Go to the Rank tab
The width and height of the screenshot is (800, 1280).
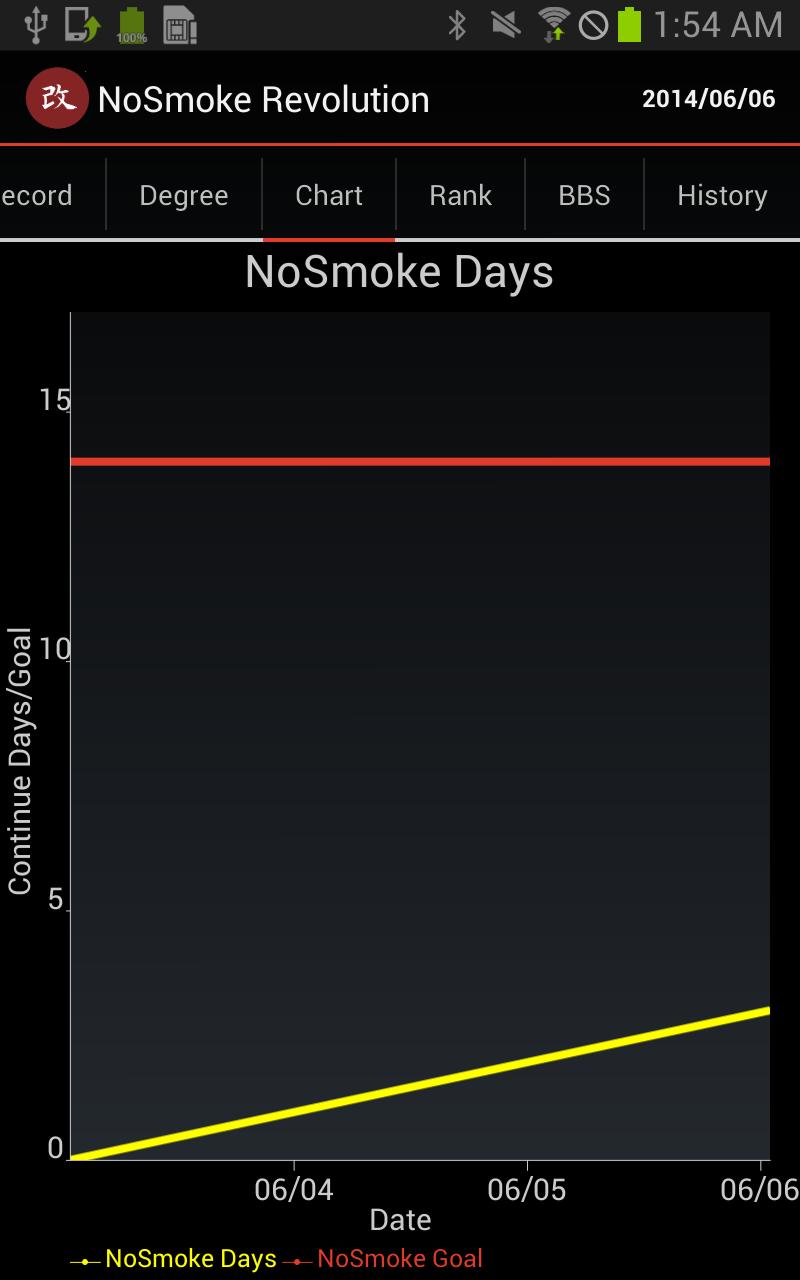click(460, 195)
